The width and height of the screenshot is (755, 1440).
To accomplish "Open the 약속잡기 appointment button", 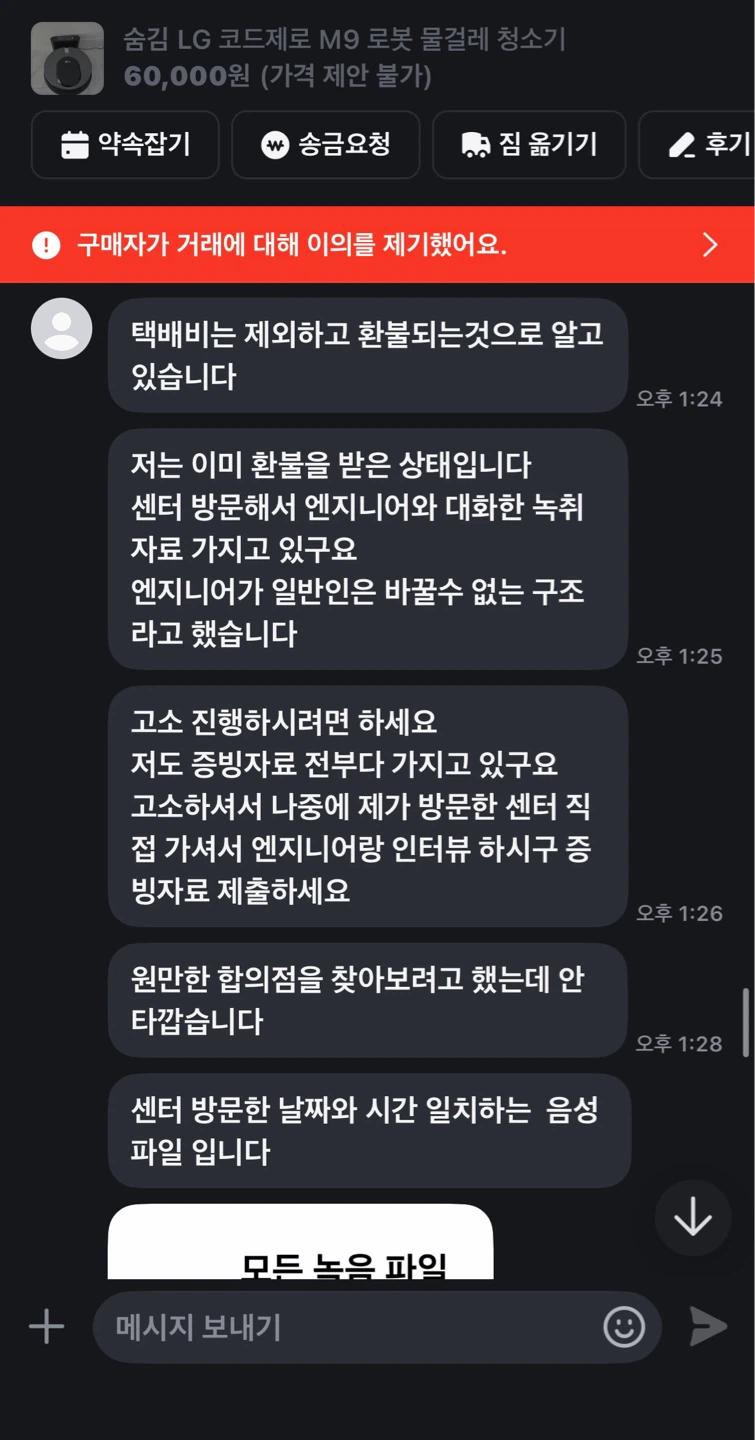I will click(x=125, y=145).
